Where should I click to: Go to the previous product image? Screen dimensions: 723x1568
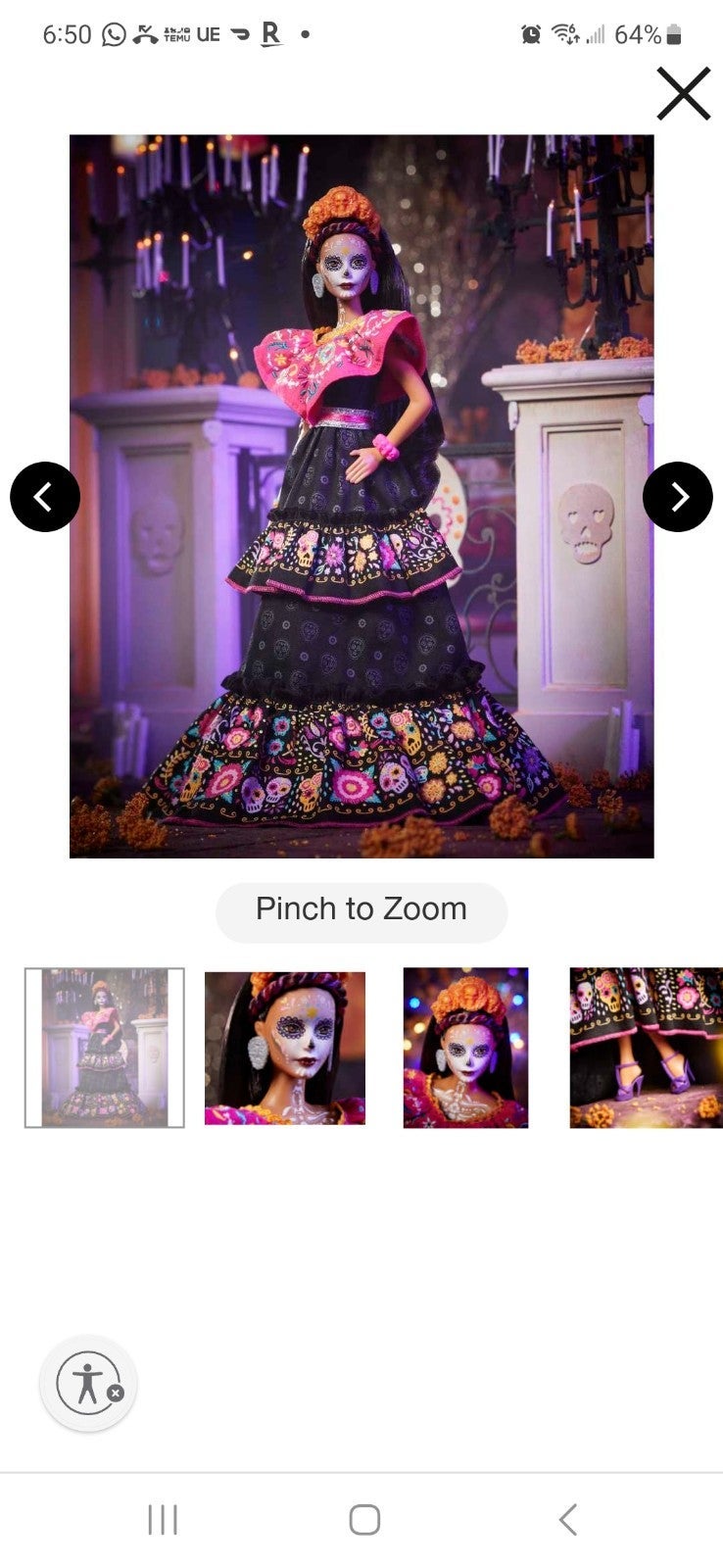[x=45, y=497]
